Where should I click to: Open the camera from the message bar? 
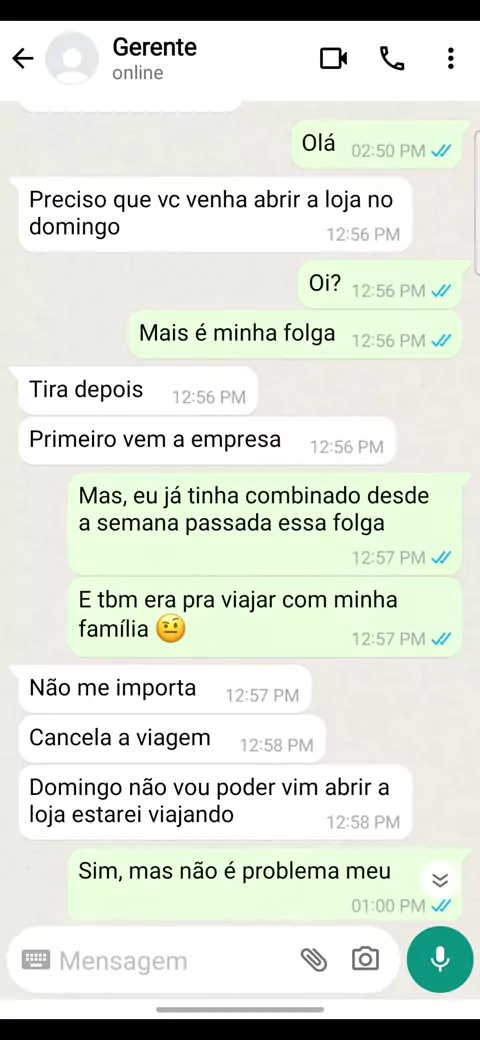(365, 959)
